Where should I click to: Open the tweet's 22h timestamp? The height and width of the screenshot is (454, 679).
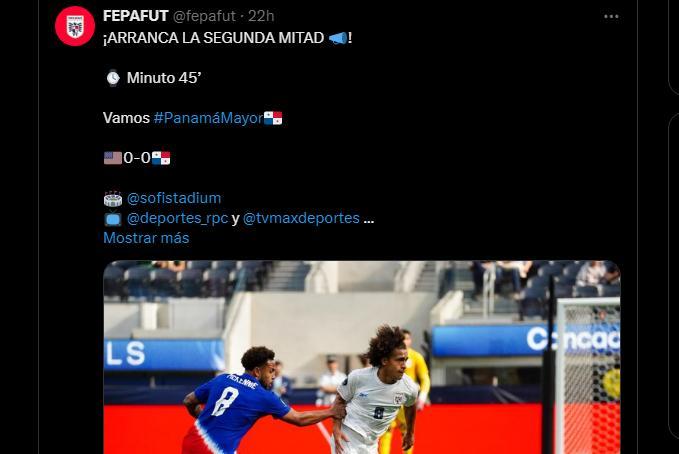[x=261, y=16]
